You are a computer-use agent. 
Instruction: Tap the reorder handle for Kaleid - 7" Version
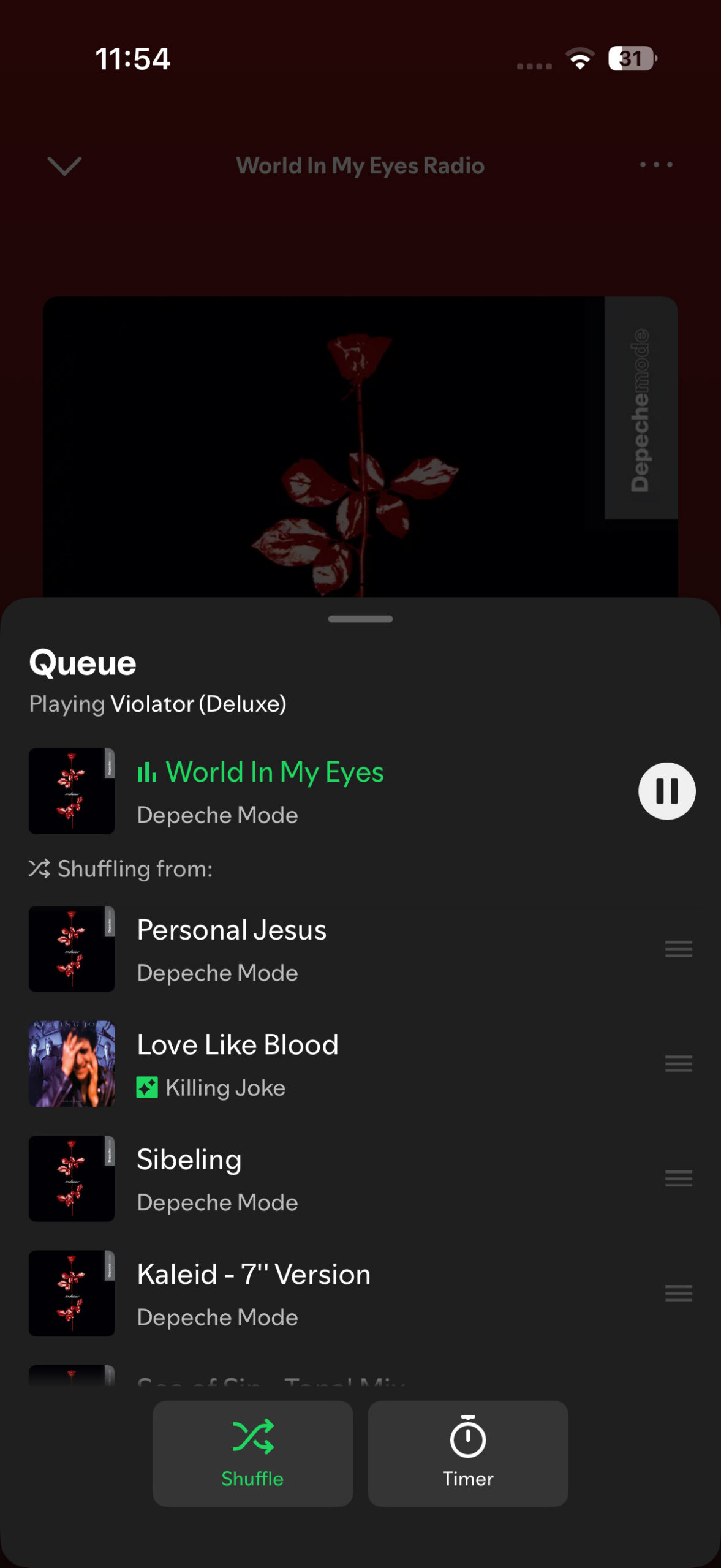click(678, 1293)
